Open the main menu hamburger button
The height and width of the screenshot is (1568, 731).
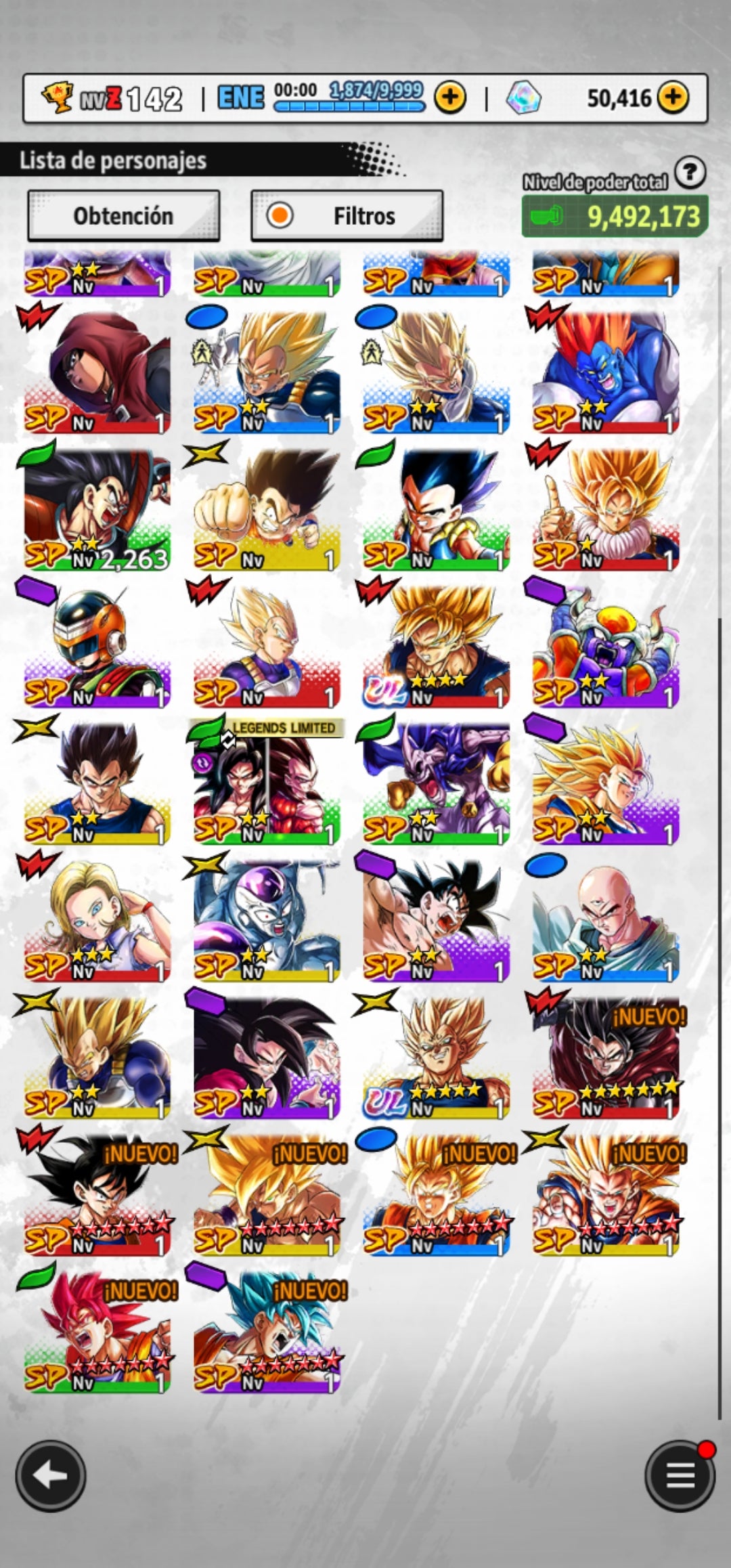(680, 1476)
